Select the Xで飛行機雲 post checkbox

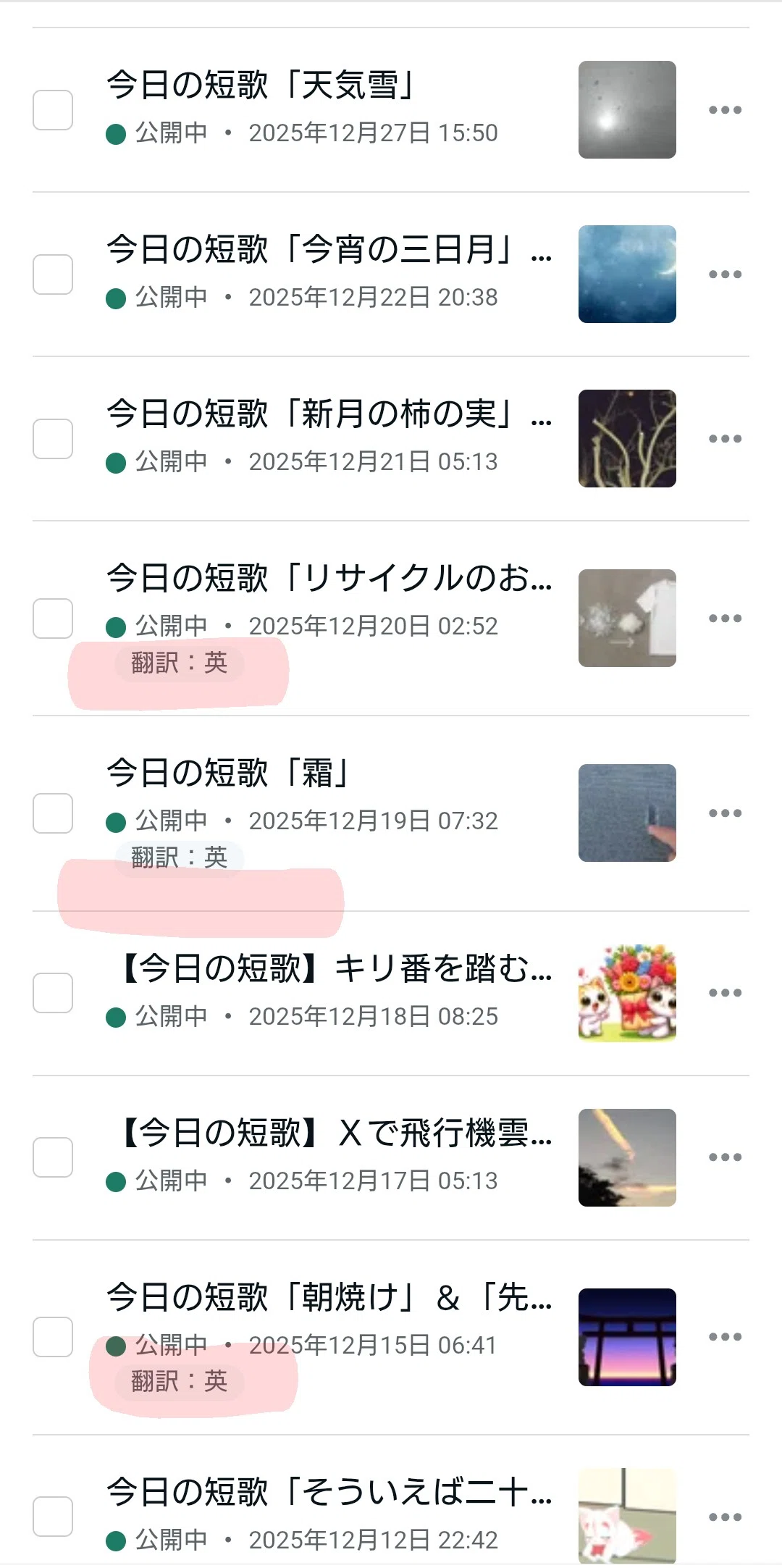point(53,1157)
